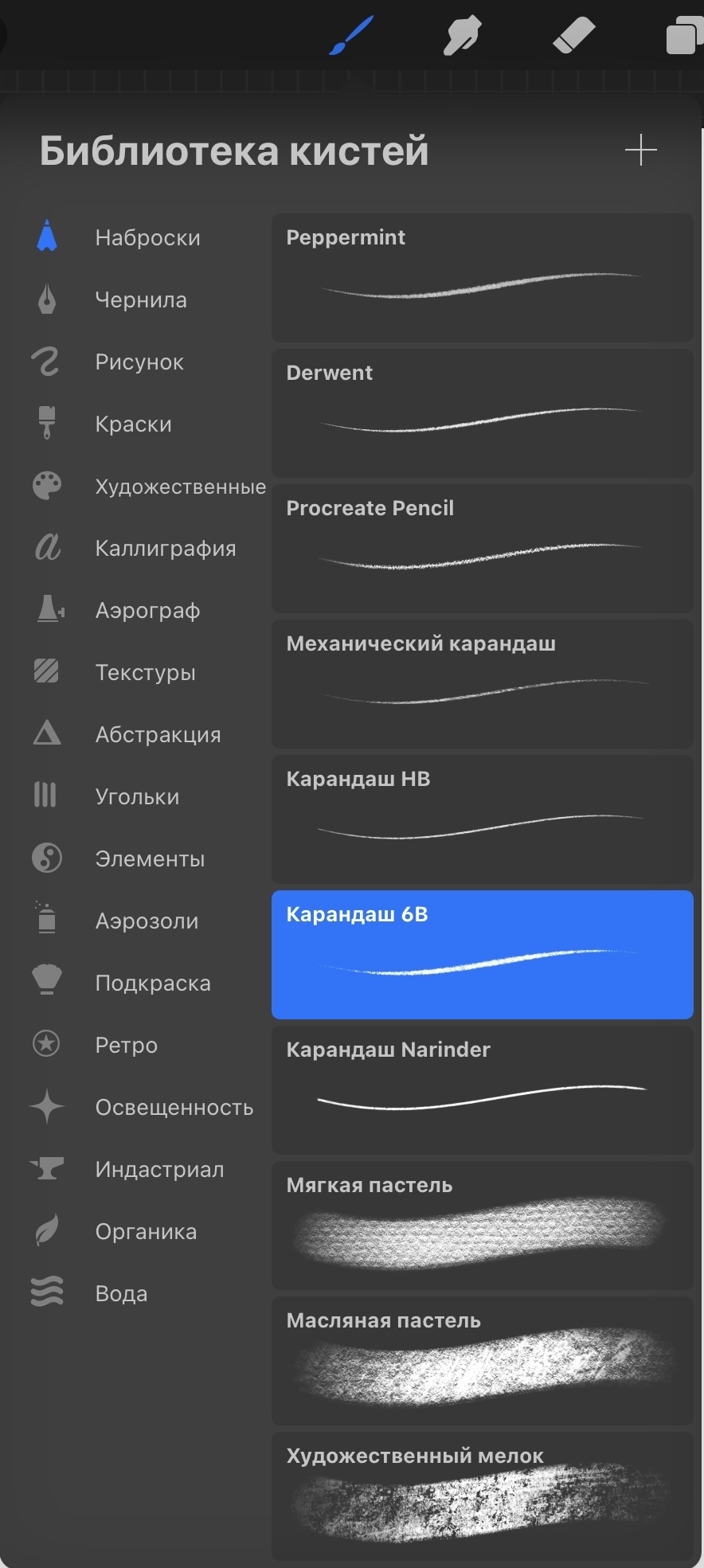Tap the brush tool icon
This screenshot has width=704, height=1568.
pos(350,37)
